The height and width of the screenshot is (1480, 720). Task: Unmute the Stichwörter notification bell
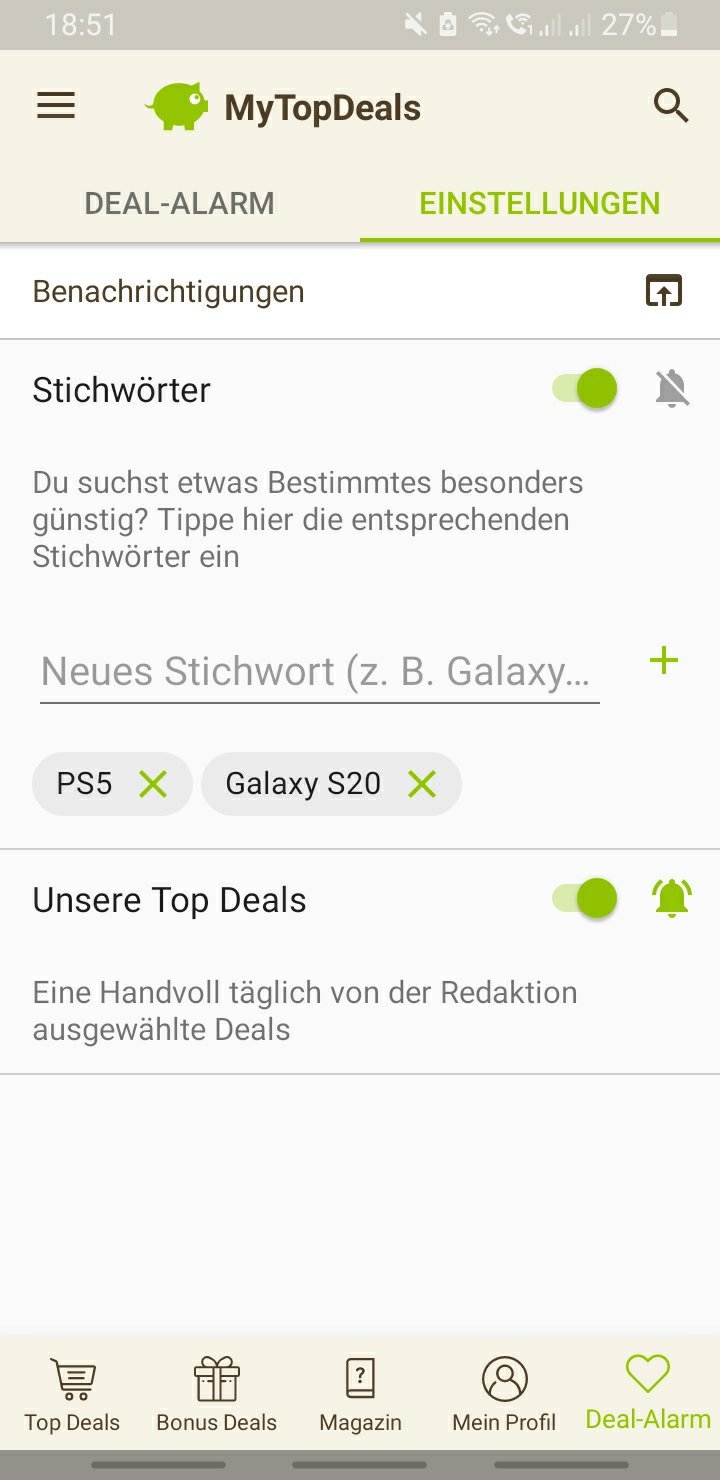672,388
